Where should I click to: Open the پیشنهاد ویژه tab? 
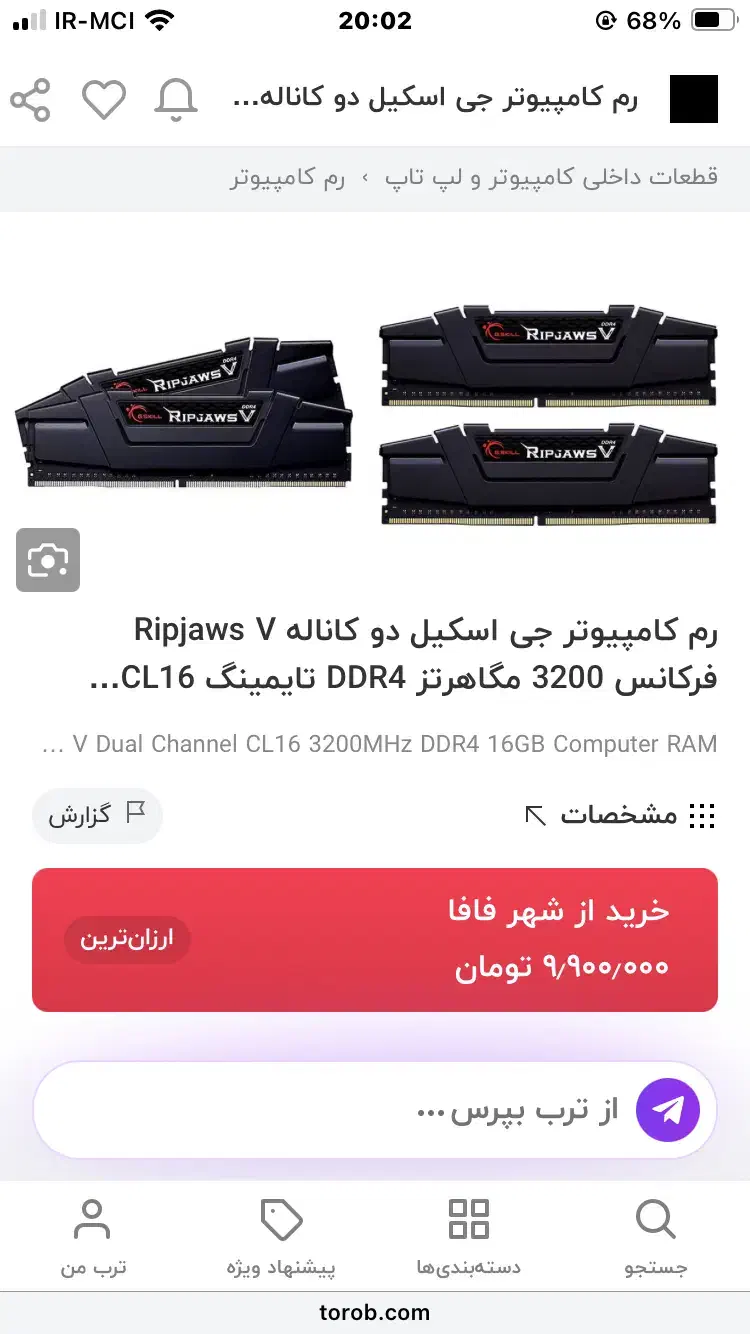281,1238
